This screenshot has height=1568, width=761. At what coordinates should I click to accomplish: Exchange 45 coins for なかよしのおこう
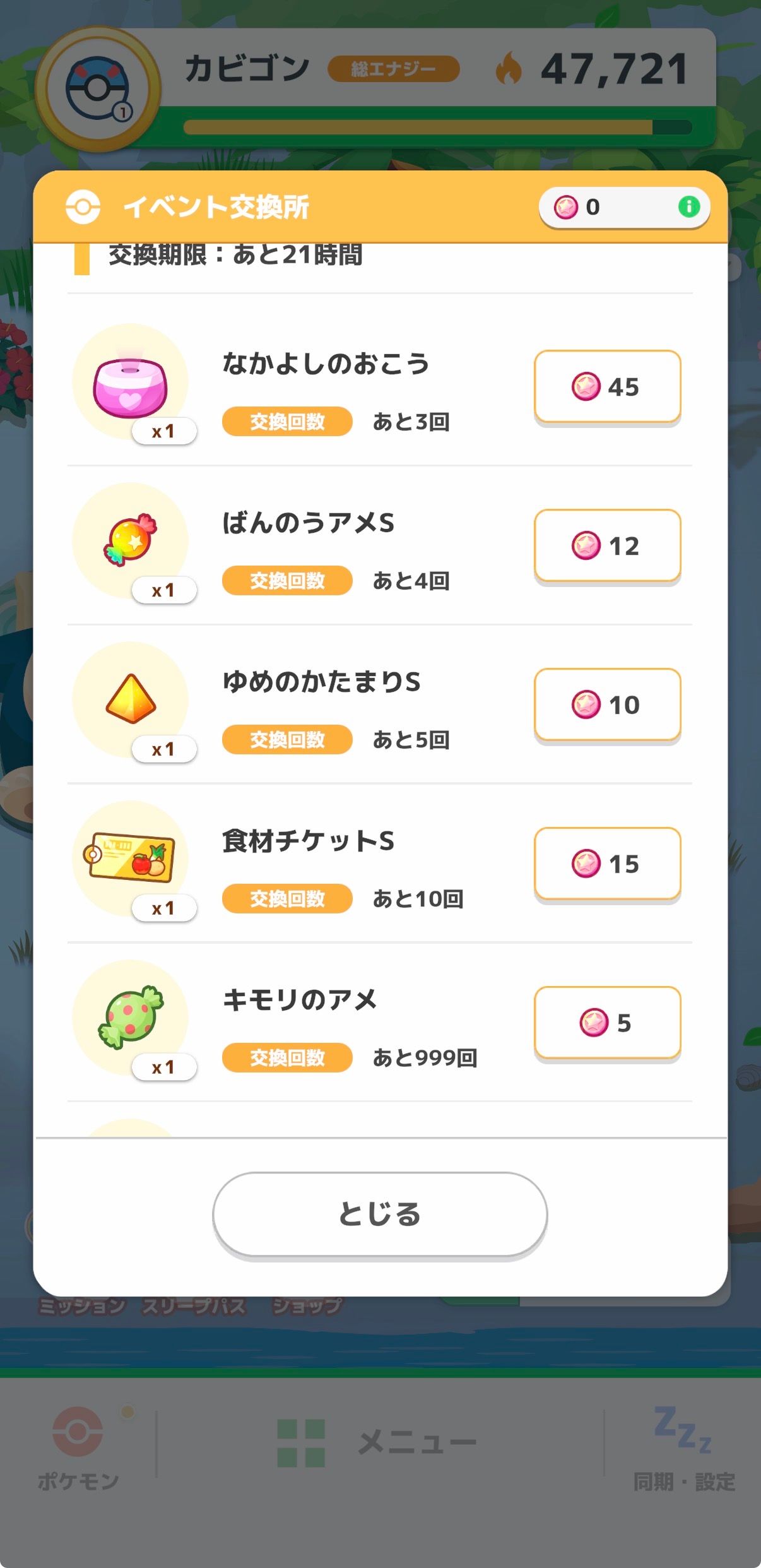click(607, 386)
